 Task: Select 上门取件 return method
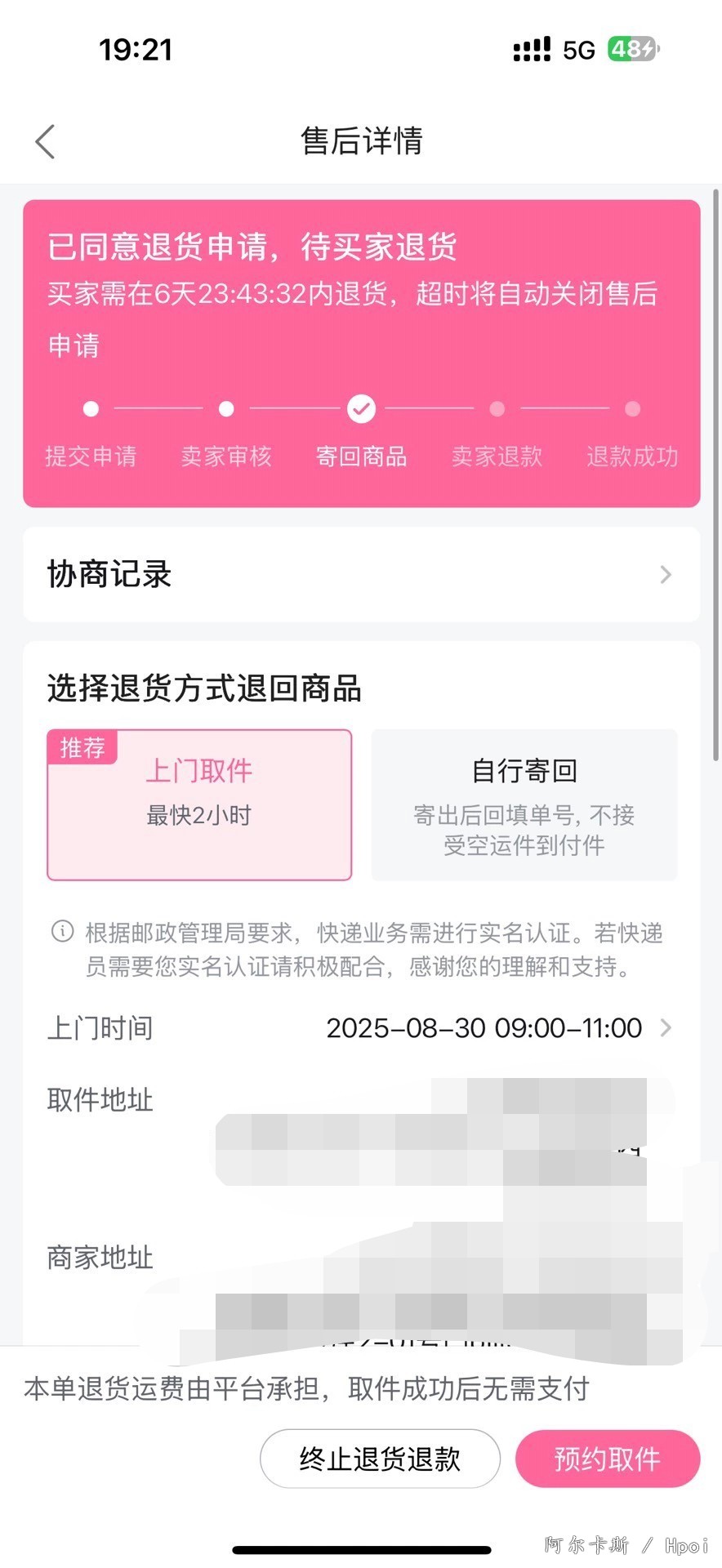point(199,804)
